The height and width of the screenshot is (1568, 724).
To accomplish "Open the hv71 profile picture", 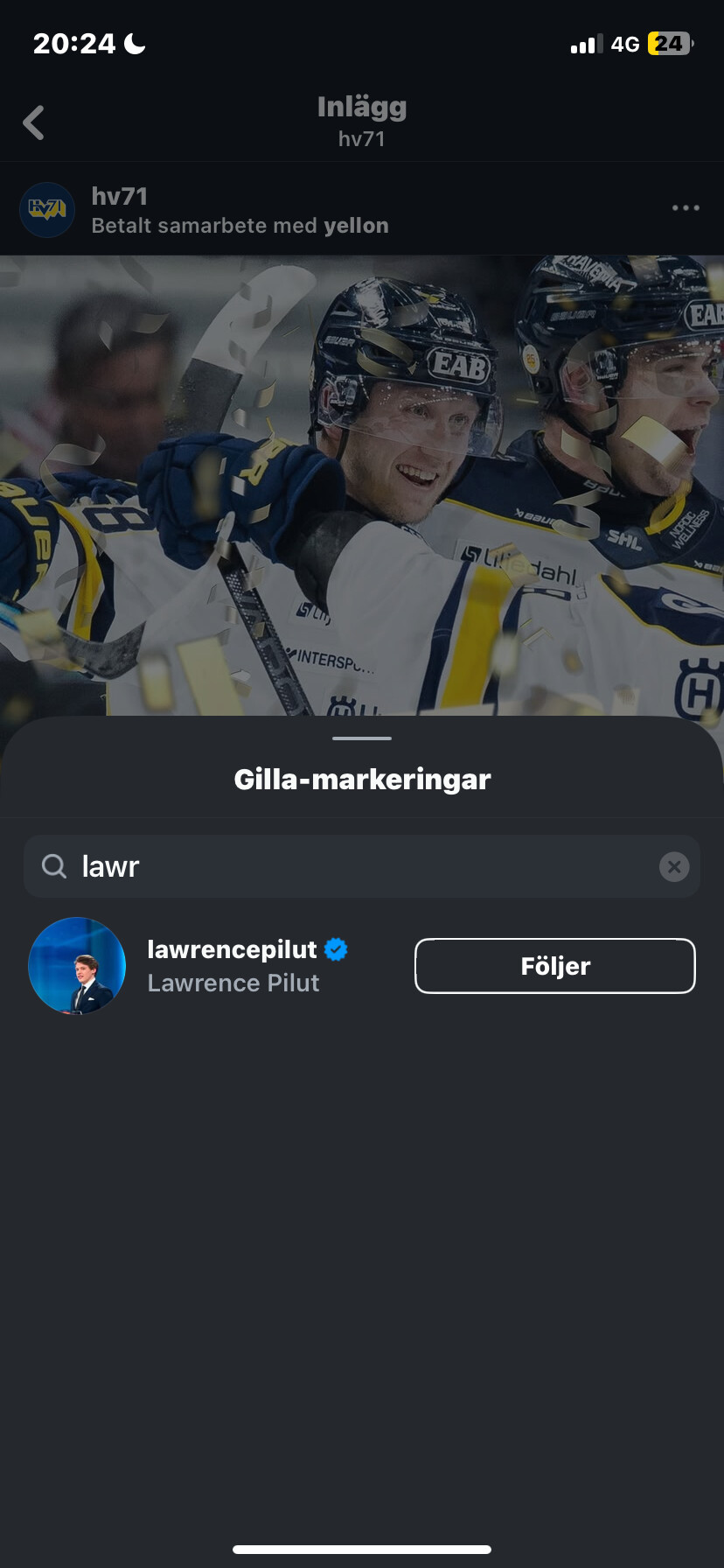I will [47, 210].
